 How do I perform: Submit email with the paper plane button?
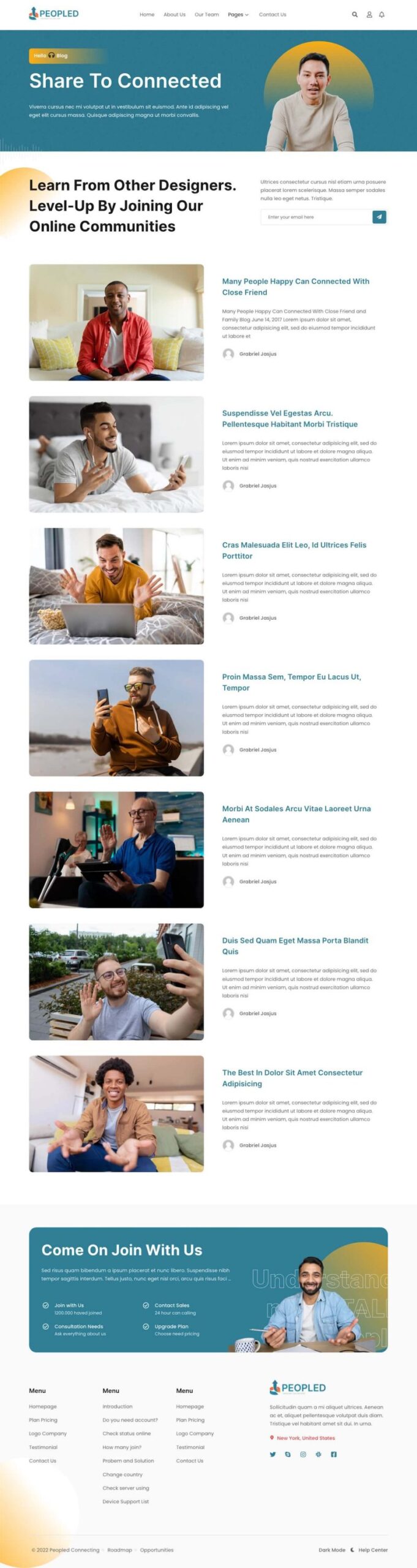point(379,217)
